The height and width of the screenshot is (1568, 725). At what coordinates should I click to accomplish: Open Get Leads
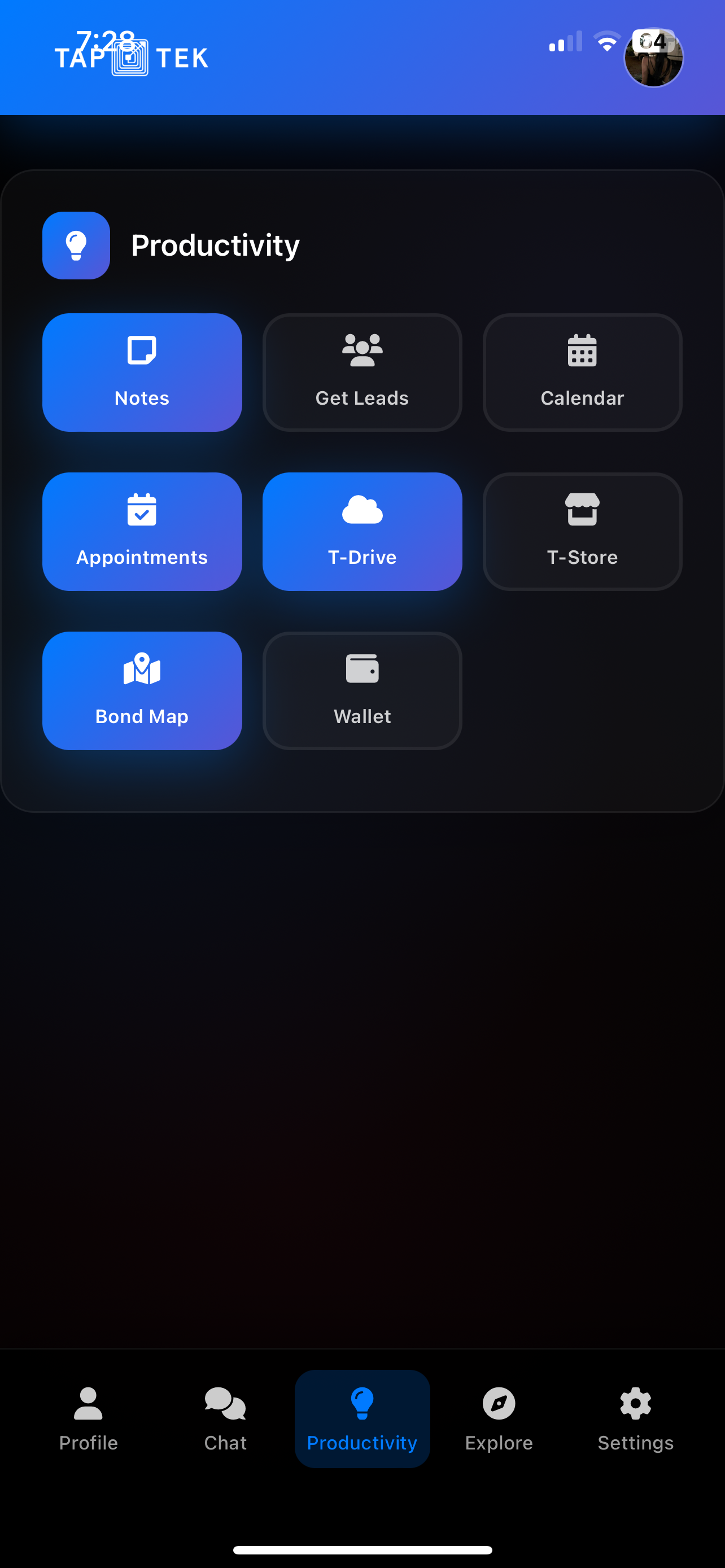pyautogui.click(x=362, y=373)
